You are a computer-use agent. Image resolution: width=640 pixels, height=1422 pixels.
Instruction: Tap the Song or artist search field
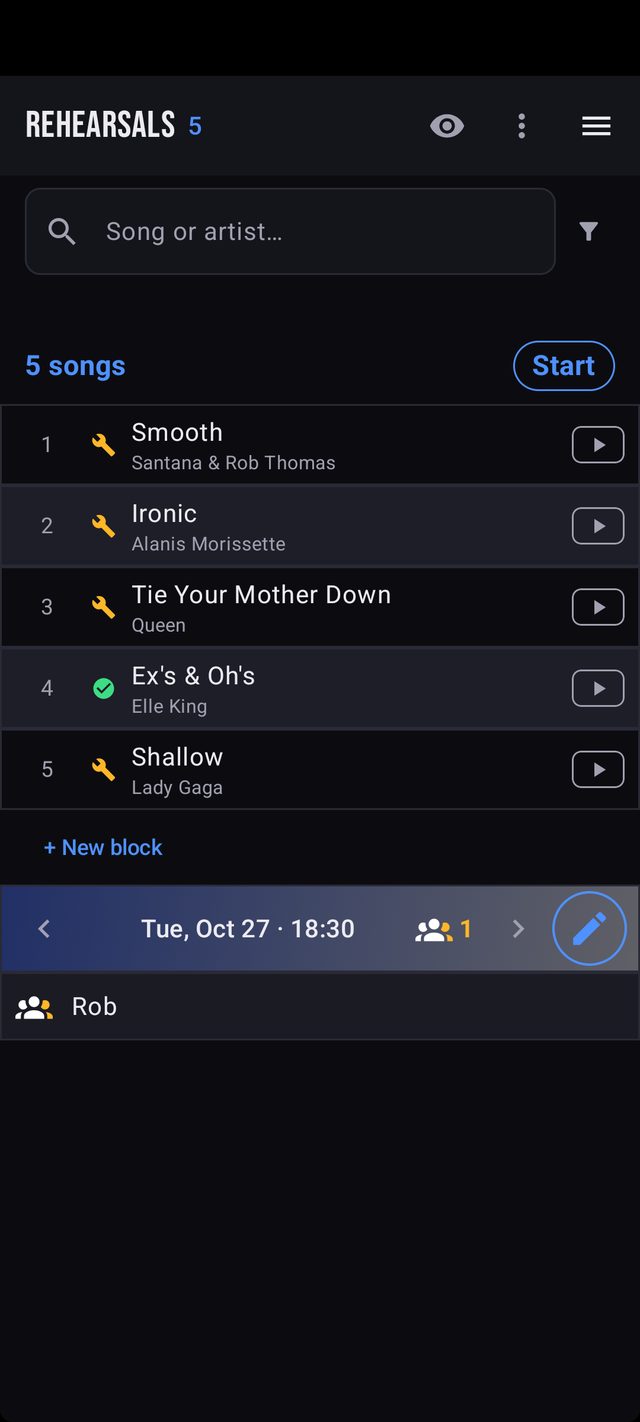[x=290, y=231]
